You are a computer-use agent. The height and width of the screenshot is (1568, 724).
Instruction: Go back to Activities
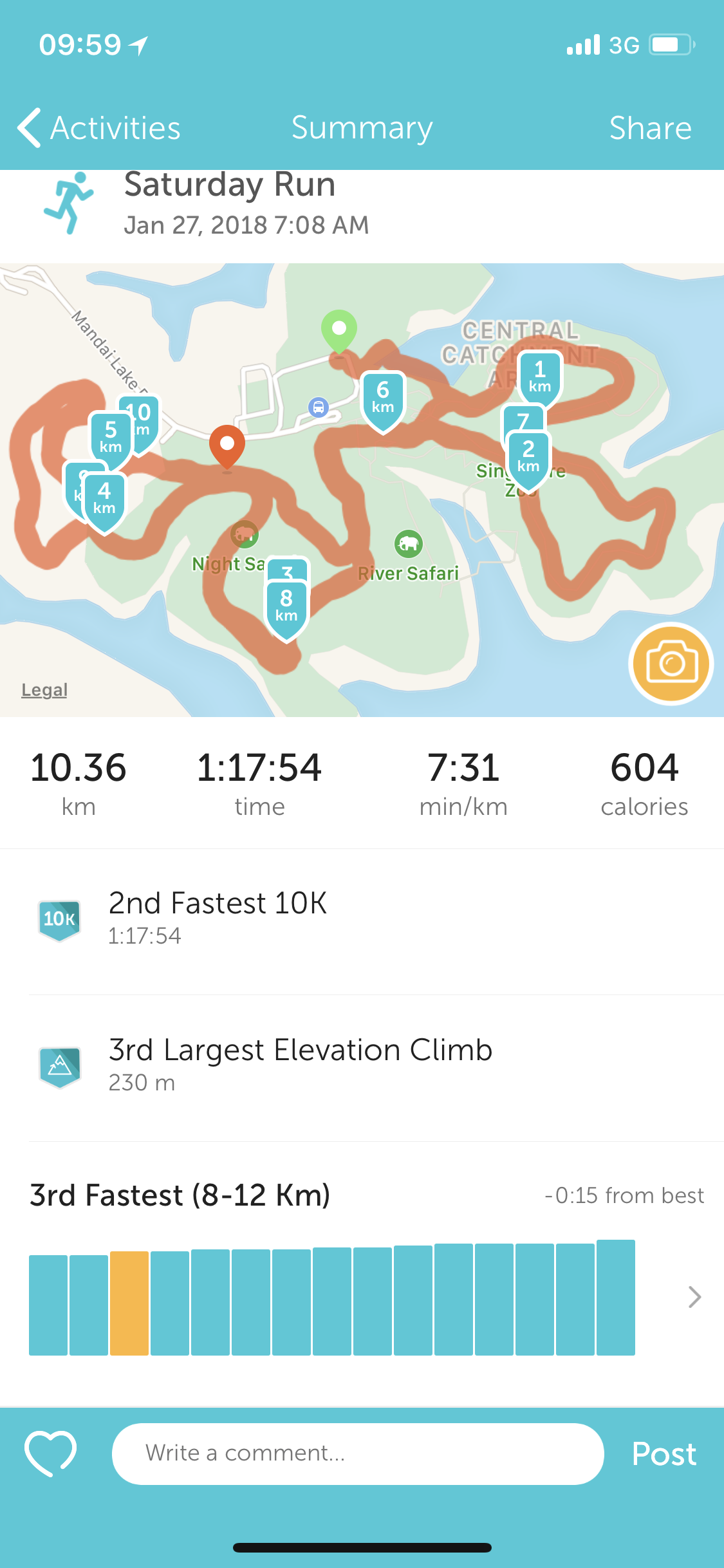(99, 127)
